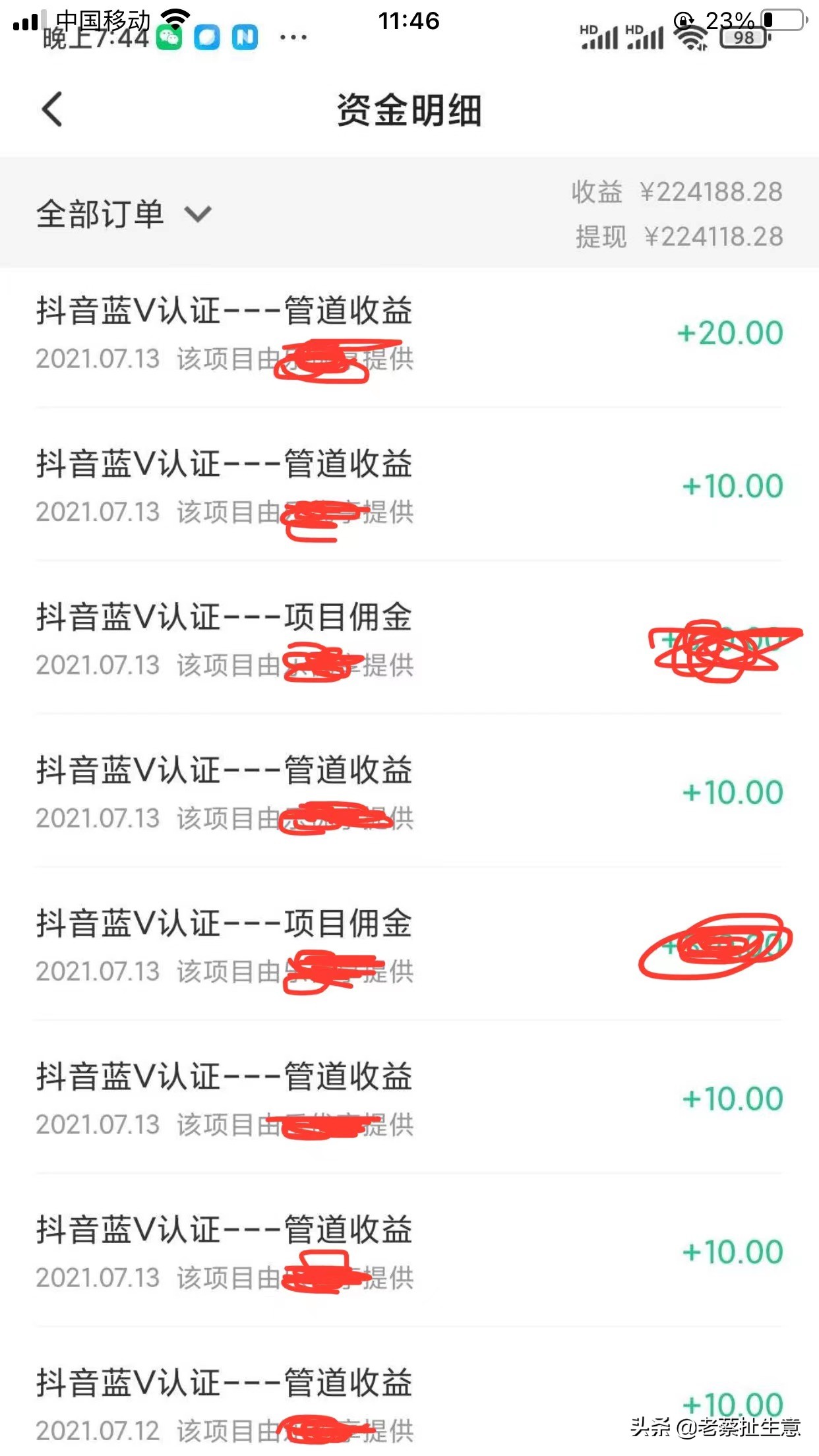This screenshot has height=1456, width=819.
Task: Tap the blue N app icon in status bar
Action: coord(245,38)
